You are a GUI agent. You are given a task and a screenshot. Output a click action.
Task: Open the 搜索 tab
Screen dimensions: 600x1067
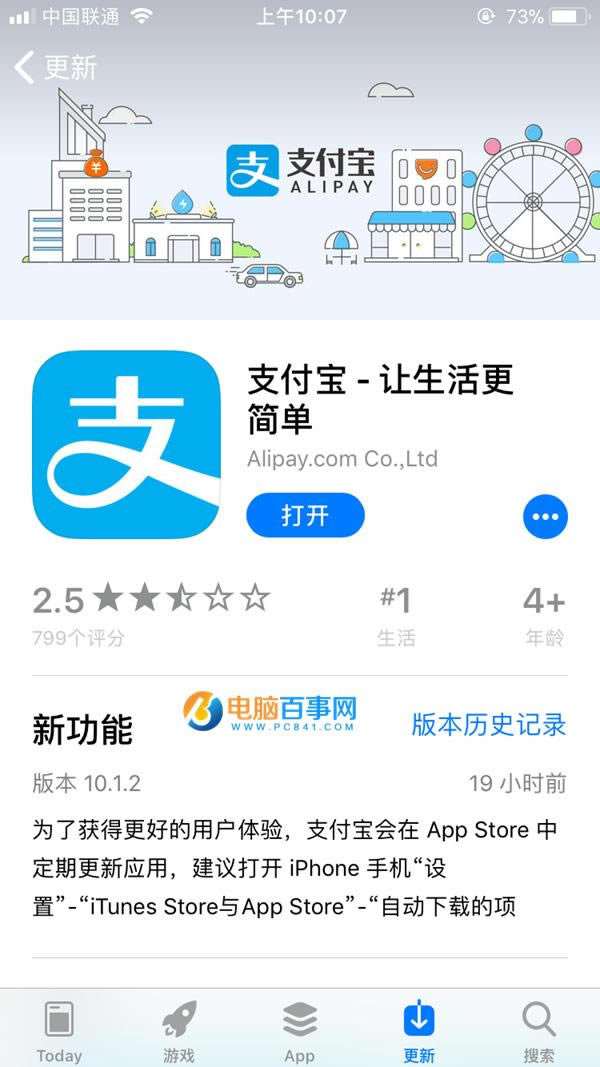tap(539, 1030)
